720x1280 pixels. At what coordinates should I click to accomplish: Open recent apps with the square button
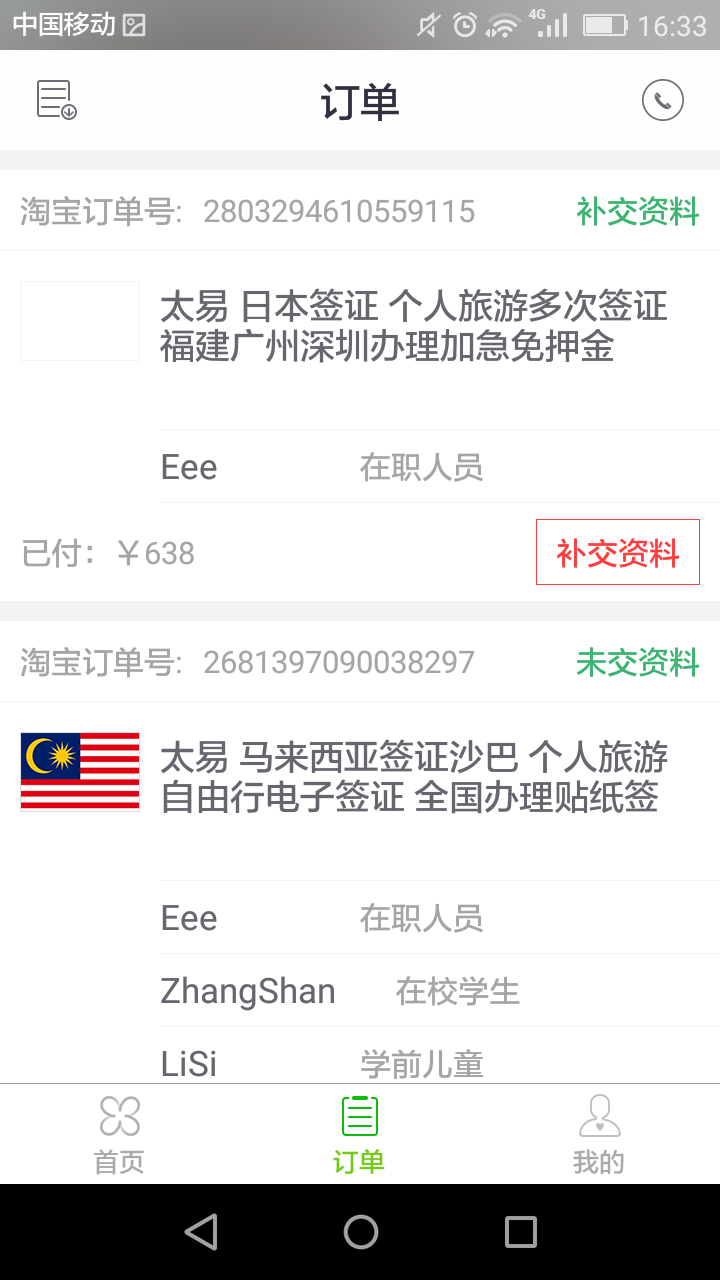pos(519,1231)
